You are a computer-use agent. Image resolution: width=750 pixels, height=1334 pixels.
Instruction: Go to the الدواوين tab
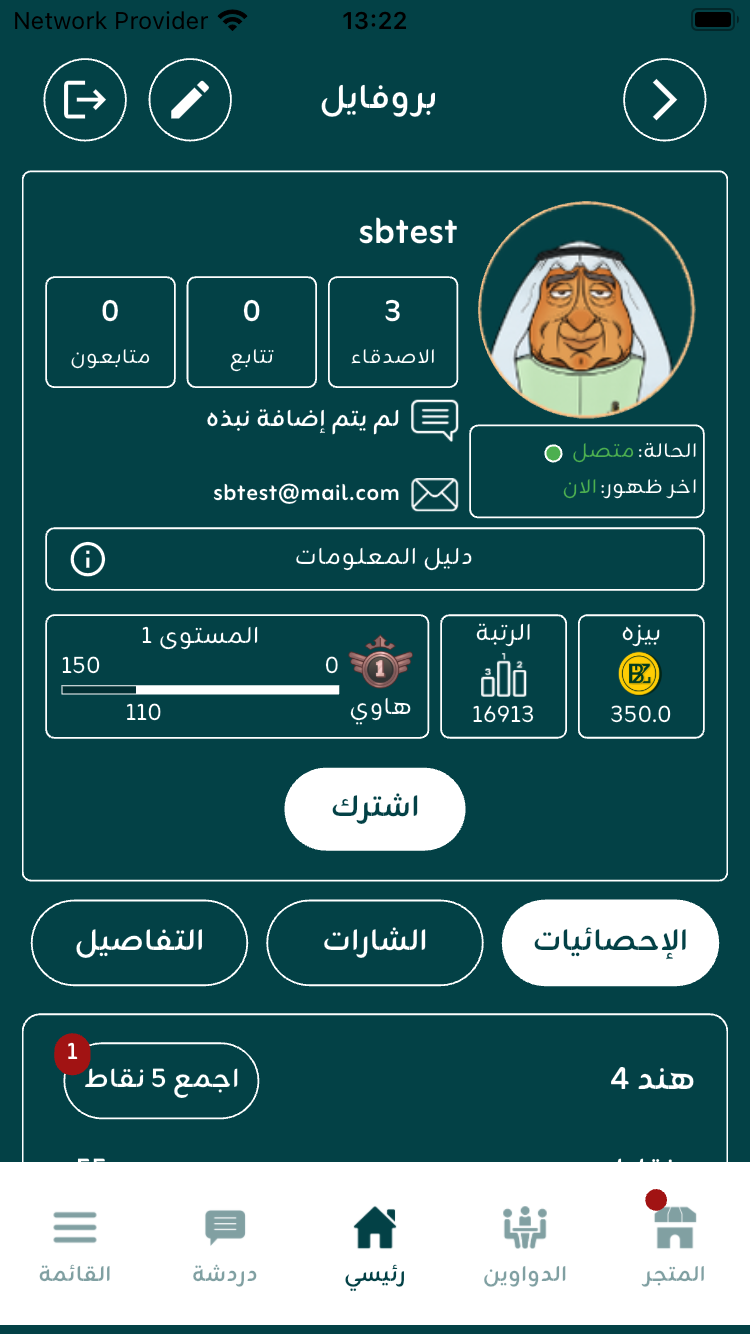[x=525, y=1244]
